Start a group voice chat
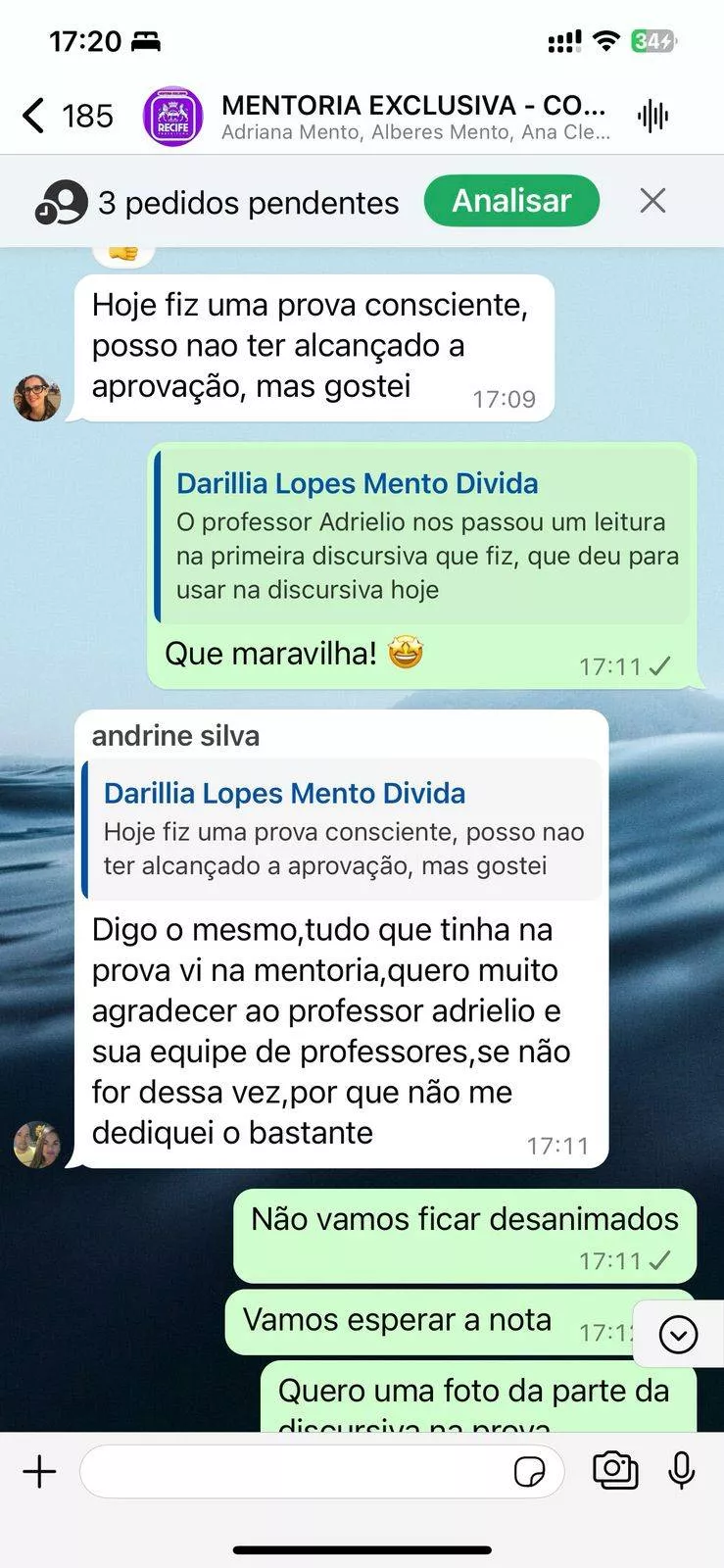This screenshot has width=724, height=1568. pos(652,117)
